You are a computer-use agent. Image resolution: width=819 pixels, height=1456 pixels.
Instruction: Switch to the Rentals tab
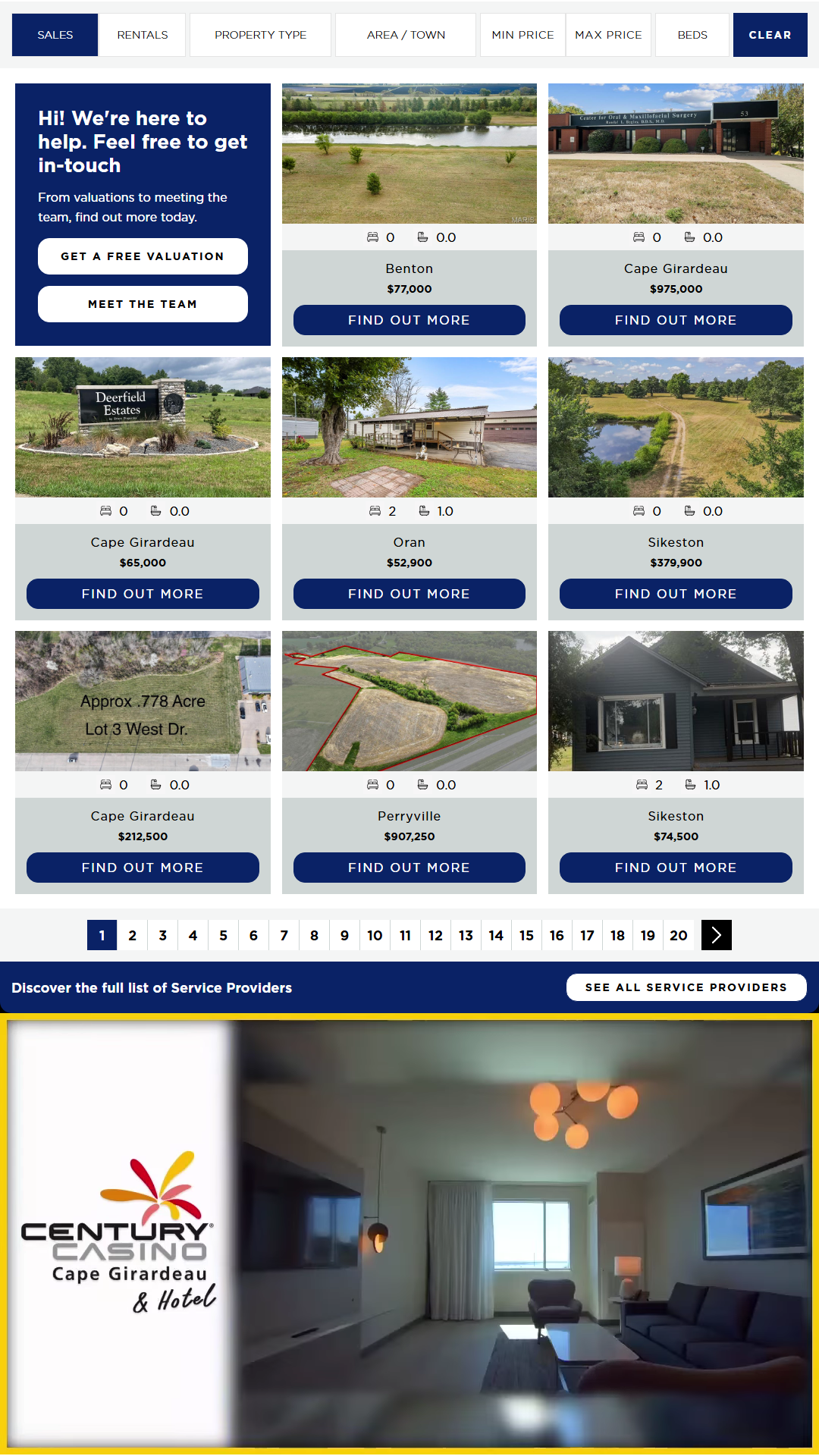(143, 35)
